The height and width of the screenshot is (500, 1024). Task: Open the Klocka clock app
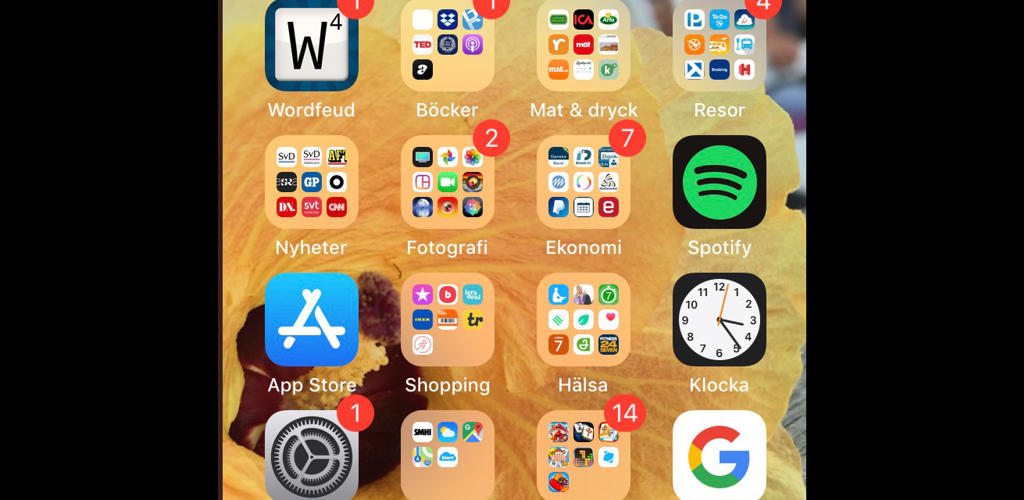coord(719,320)
